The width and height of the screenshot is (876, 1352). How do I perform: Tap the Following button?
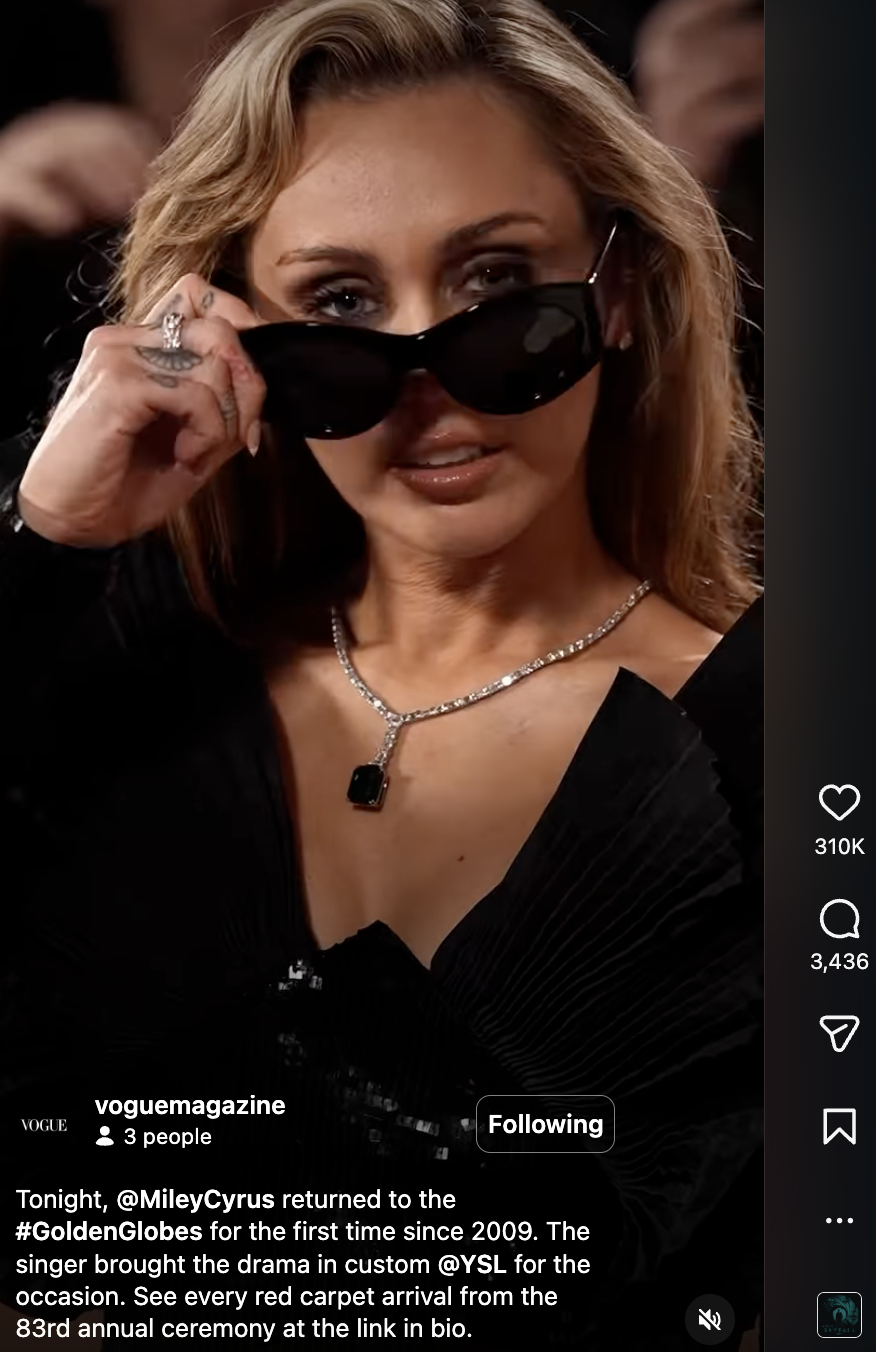tap(545, 1124)
